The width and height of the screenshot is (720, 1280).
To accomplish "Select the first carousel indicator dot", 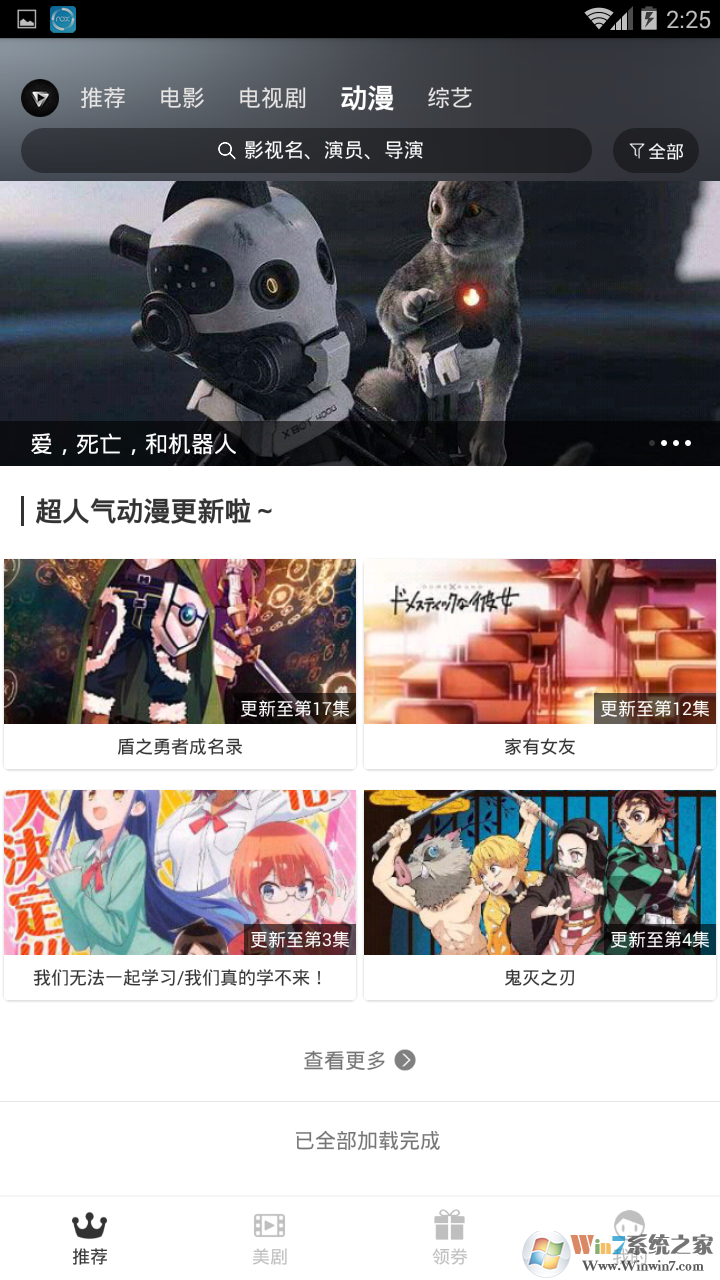I will click(x=650, y=443).
